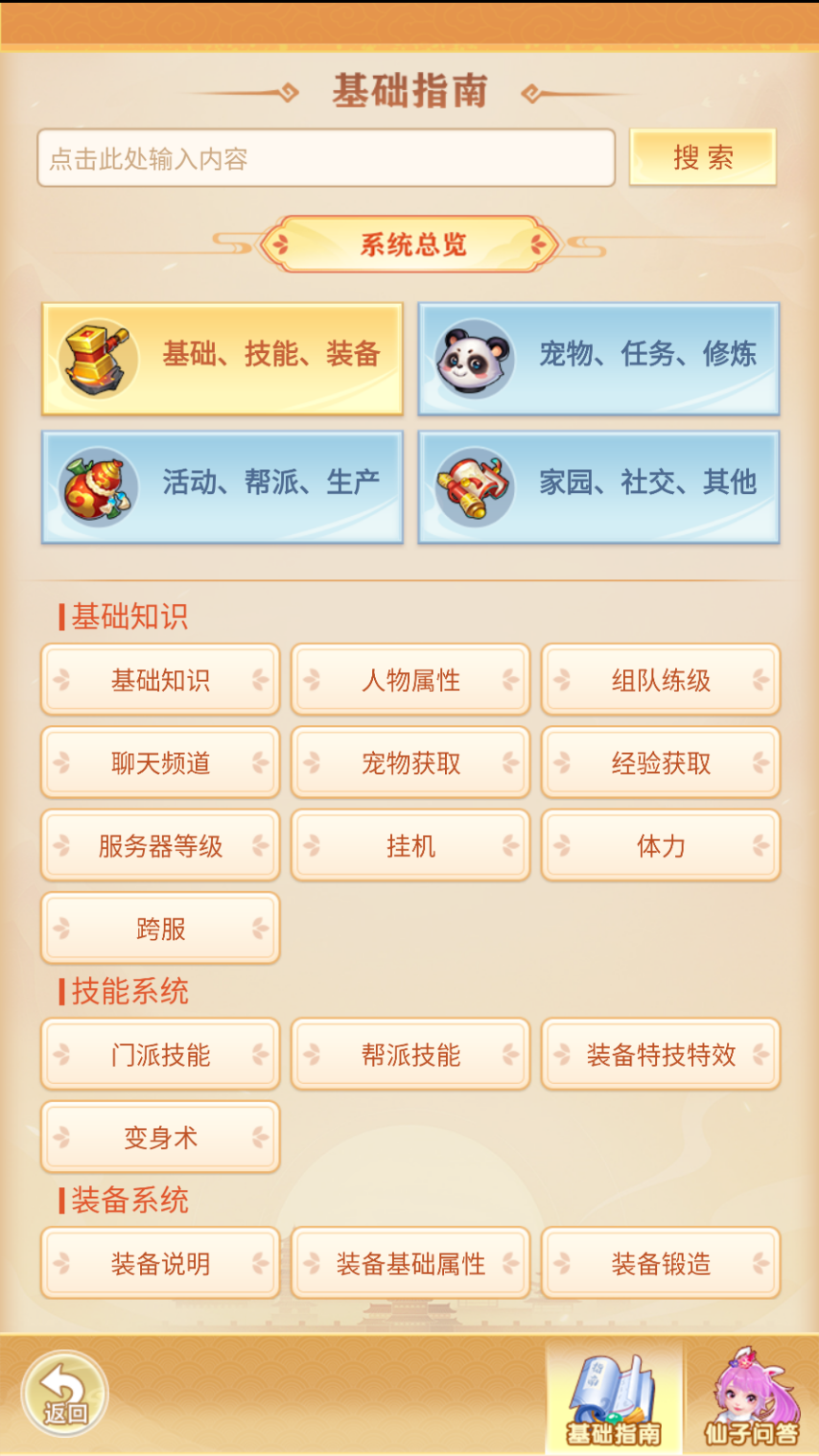The width and height of the screenshot is (819, 1456).
Task: Select the 跨服 guide entry
Action: pyautogui.click(x=159, y=928)
